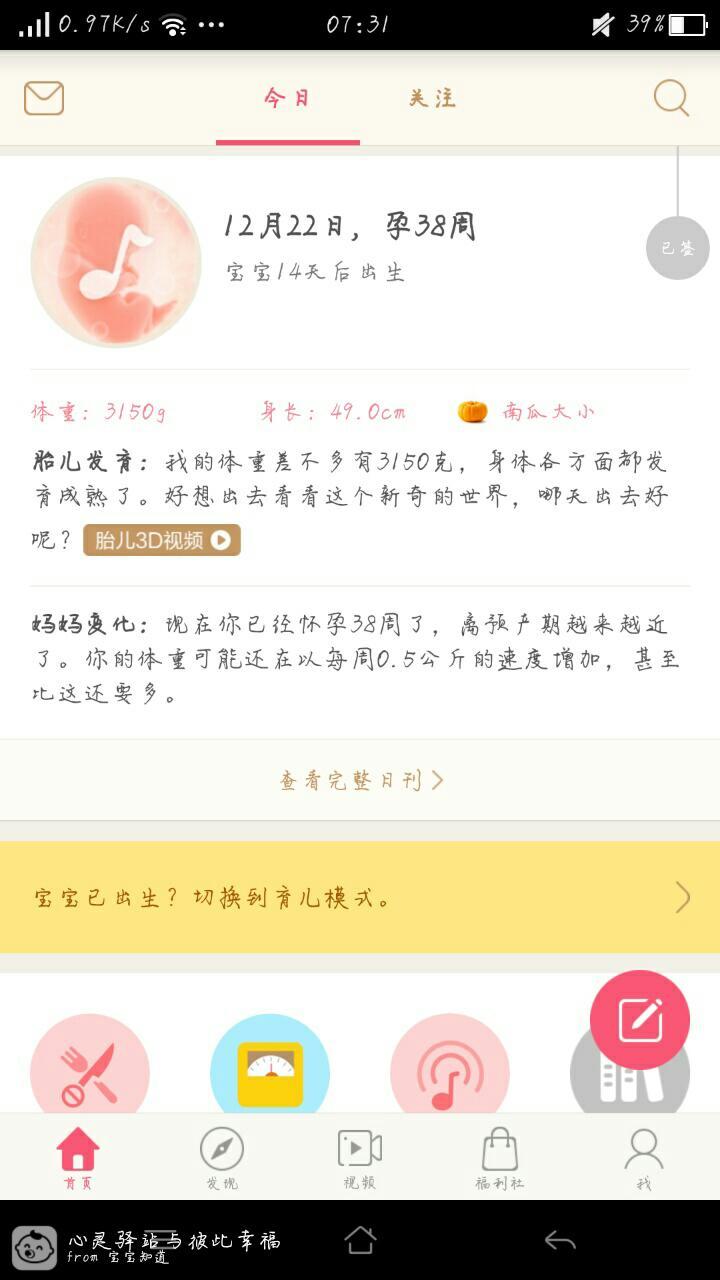Watch the 胎儿3D视频
The width and height of the screenshot is (720, 1280).
pyautogui.click(x=162, y=540)
